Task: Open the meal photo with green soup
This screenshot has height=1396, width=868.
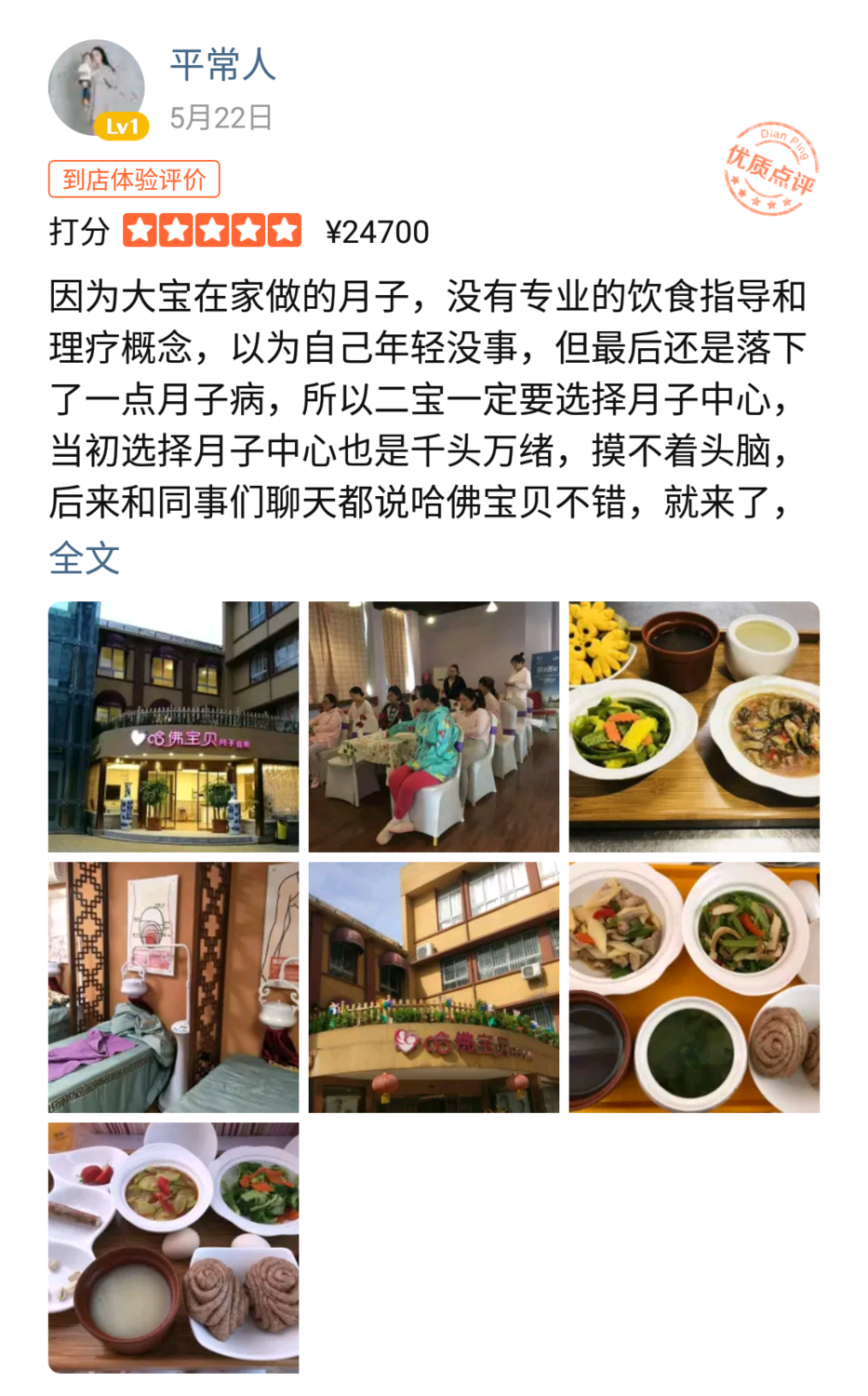Action: click(x=694, y=987)
